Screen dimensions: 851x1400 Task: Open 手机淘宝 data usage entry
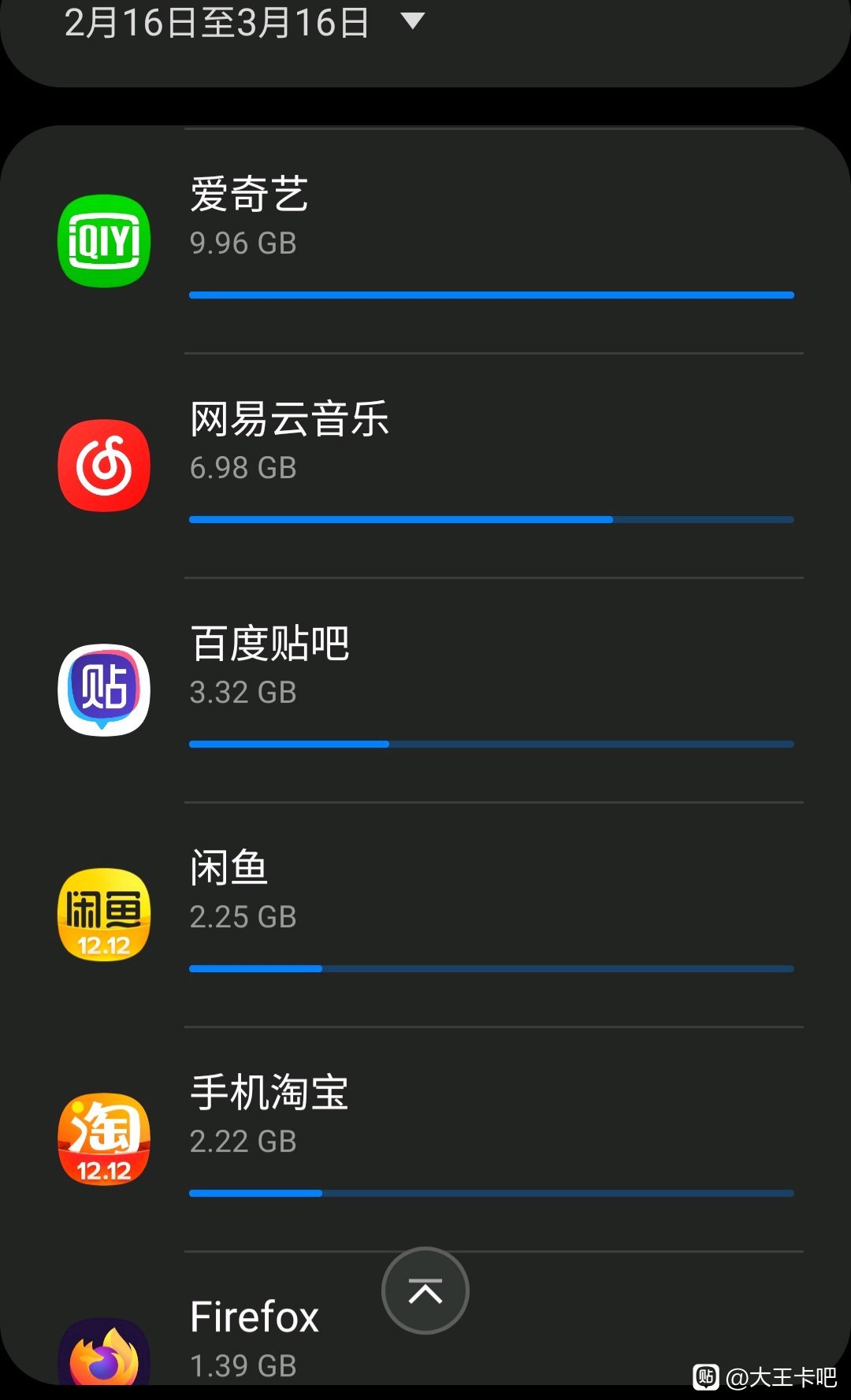(425, 1139)
